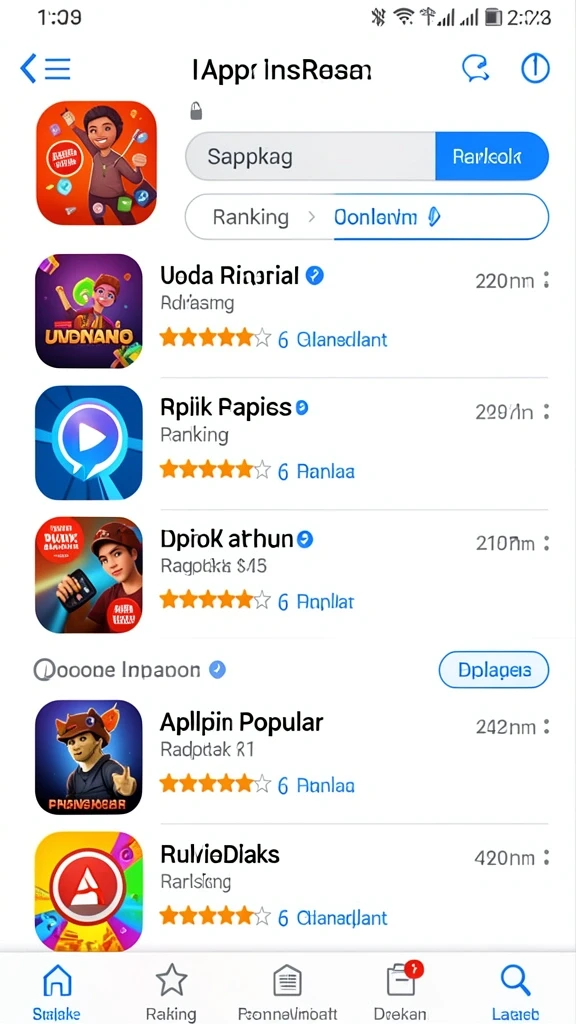Open overflow menu for Rplik Papies
Viewport: 576px width, 1024px height.
[x=546, y=412]
